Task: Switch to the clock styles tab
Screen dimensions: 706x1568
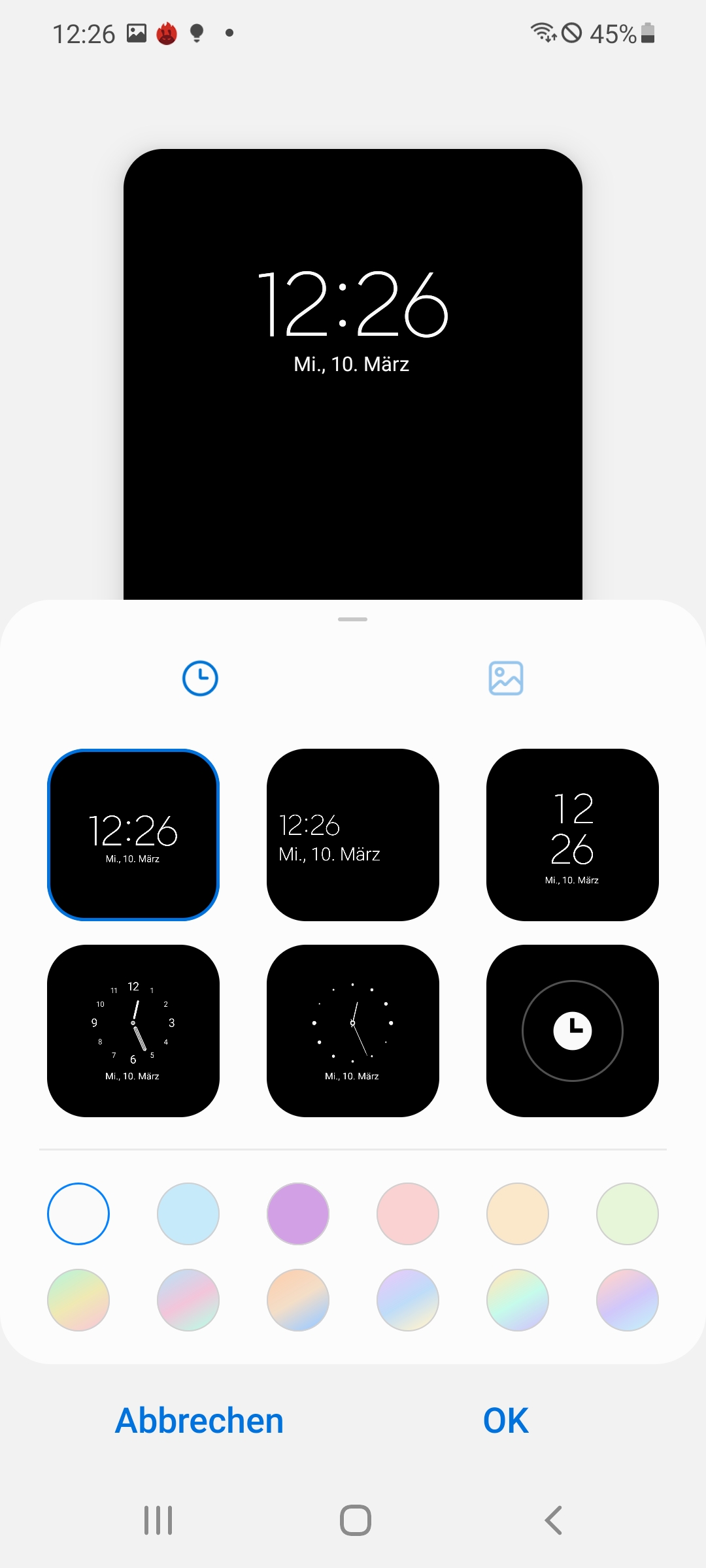Action: point(200,678)
